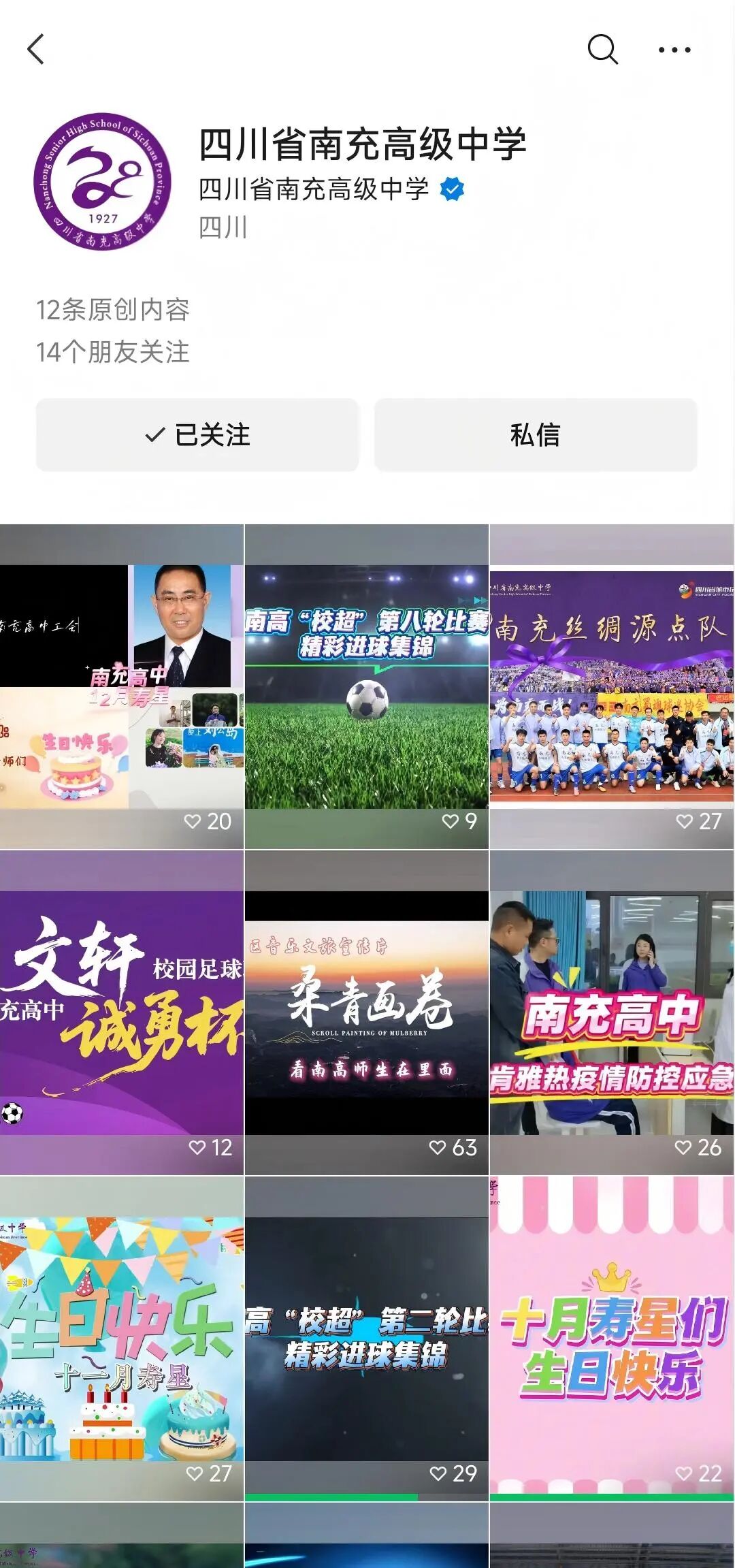The width and height of the screenshot is (735, 1568).
Task: Open search on this profile
Action: tap(602, 50)
